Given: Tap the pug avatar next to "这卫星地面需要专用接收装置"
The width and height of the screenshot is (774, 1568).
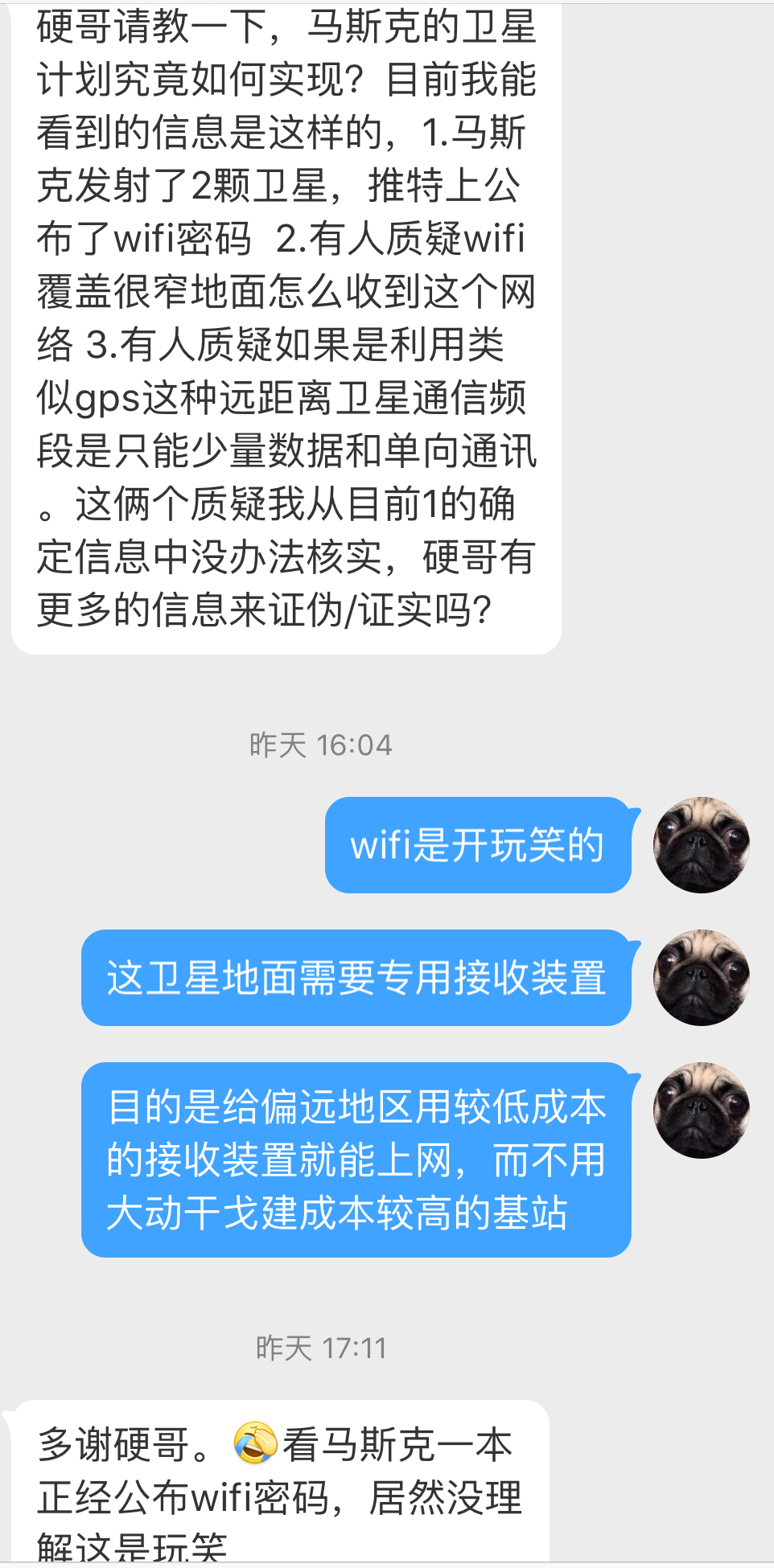Looking at the screenshot, I should click(x=701, y=977).
